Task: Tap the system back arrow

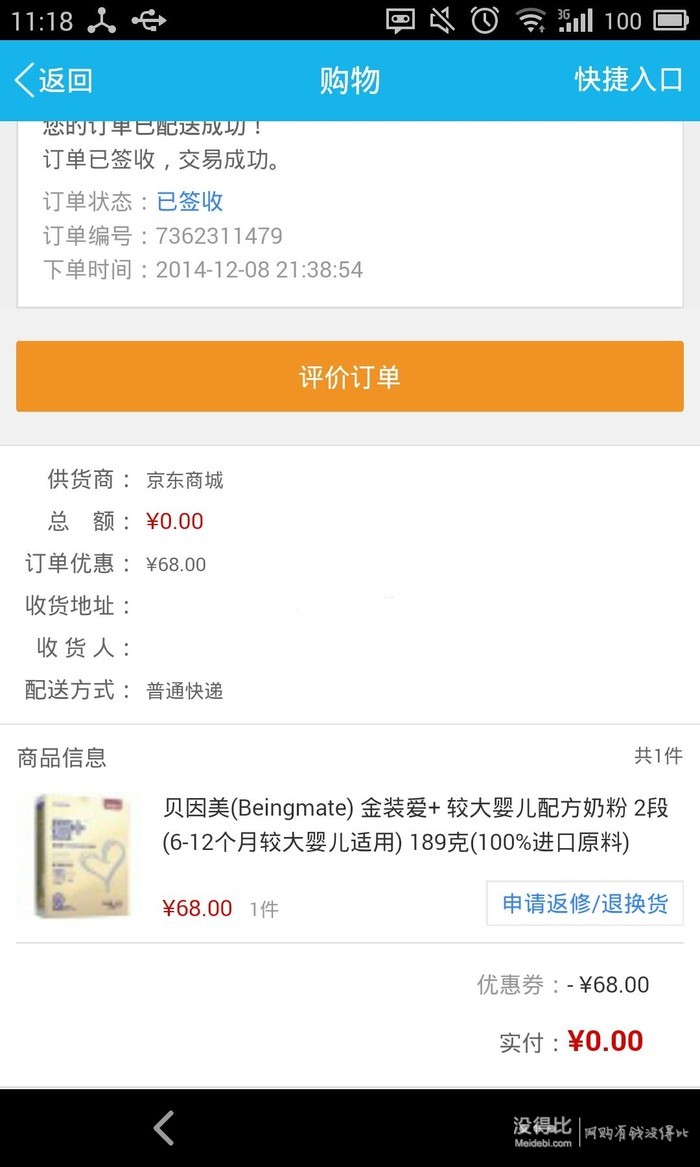Action: [165, 1128]
